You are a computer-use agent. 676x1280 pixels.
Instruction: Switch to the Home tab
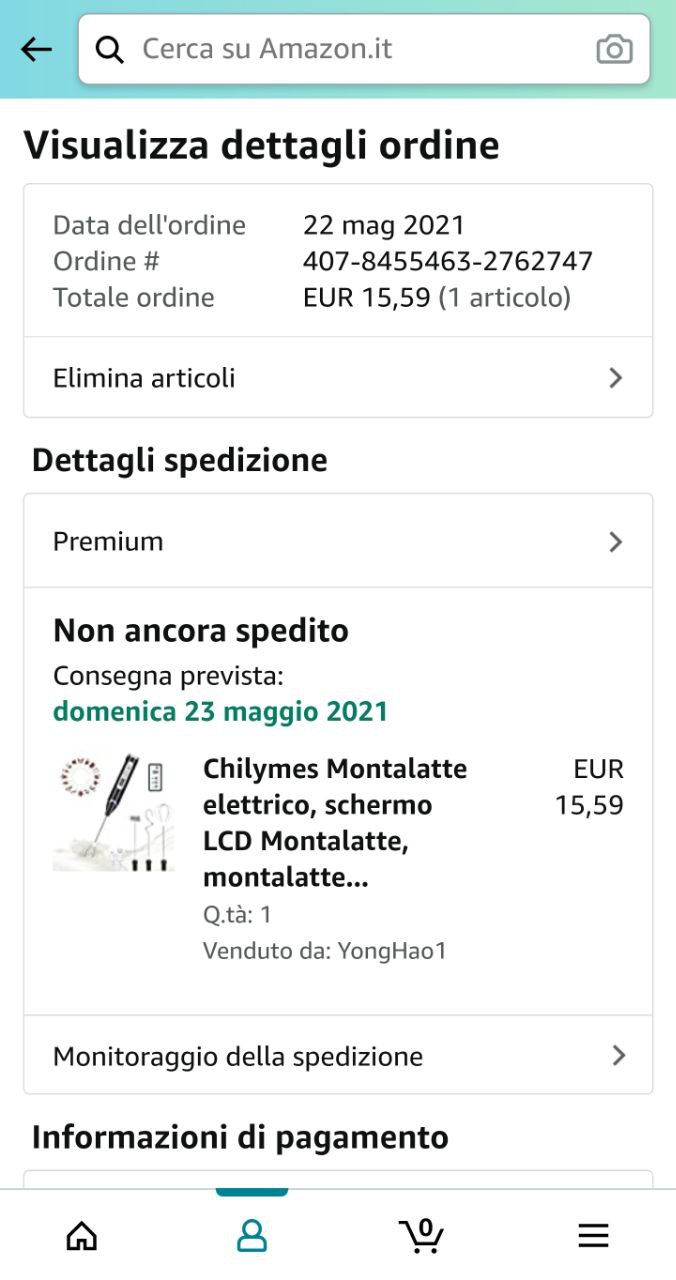(82, 1236)
